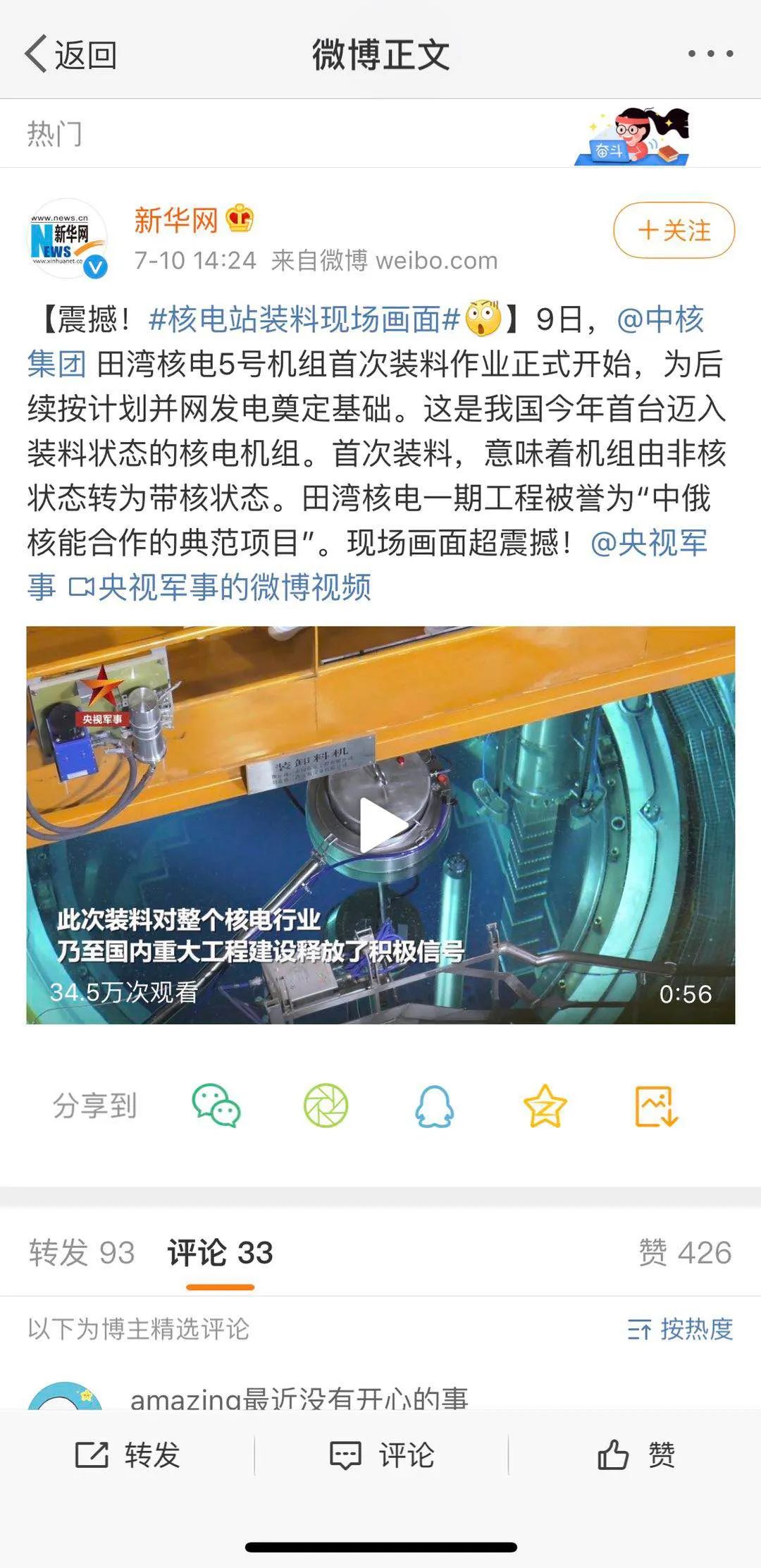Share the post to QQ
Image resolution: width=761 pixels, height=1568 pixels.
[x=435, y=1105]
